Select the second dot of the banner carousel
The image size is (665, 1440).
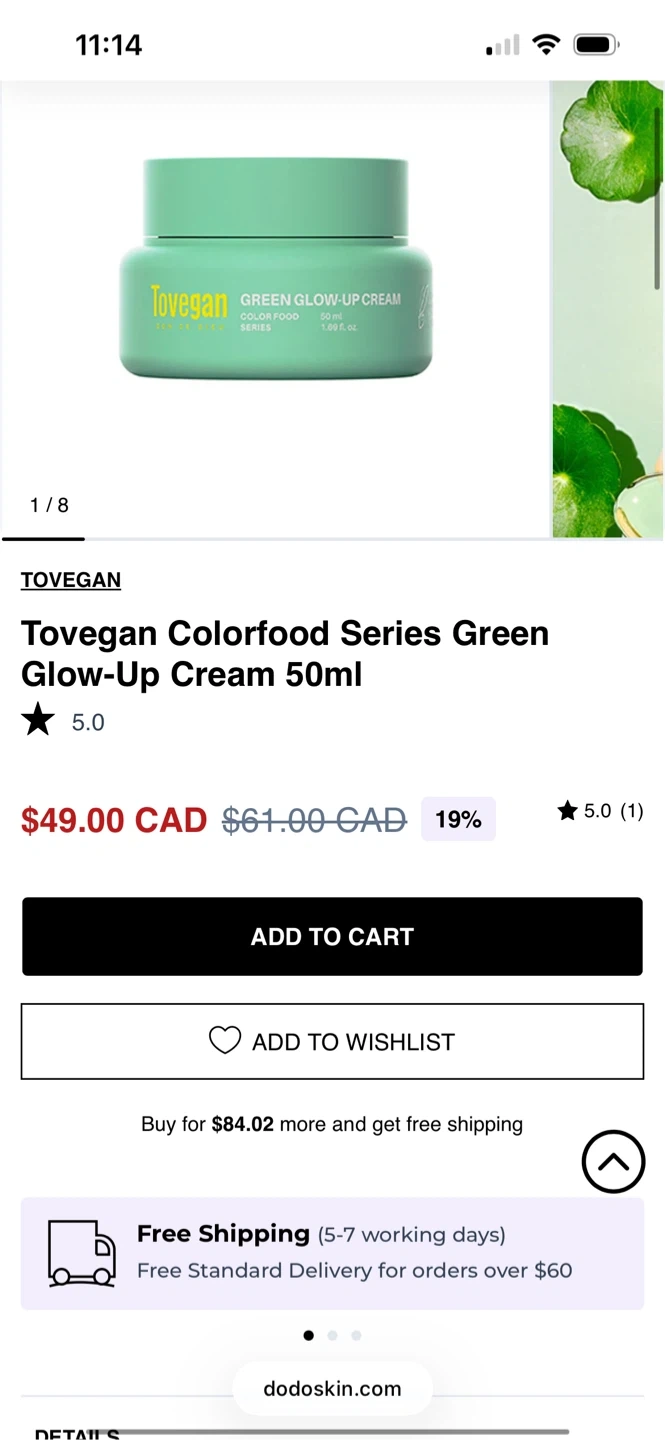(x=332, y=1335)
